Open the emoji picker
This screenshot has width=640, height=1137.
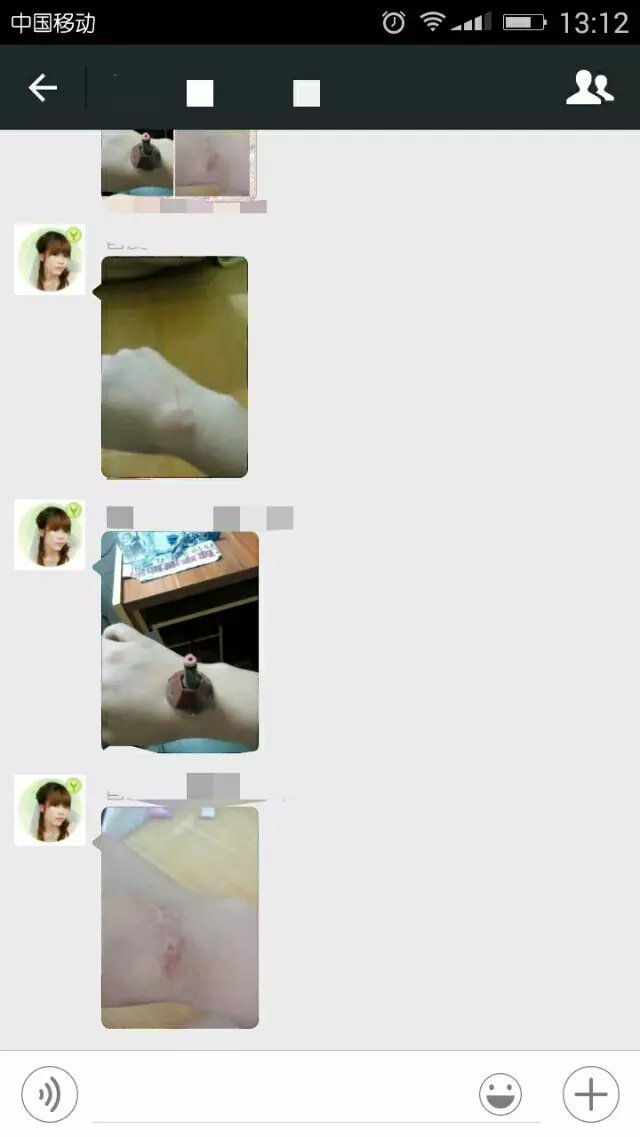pyautogui.click(x=500, y=1094)
